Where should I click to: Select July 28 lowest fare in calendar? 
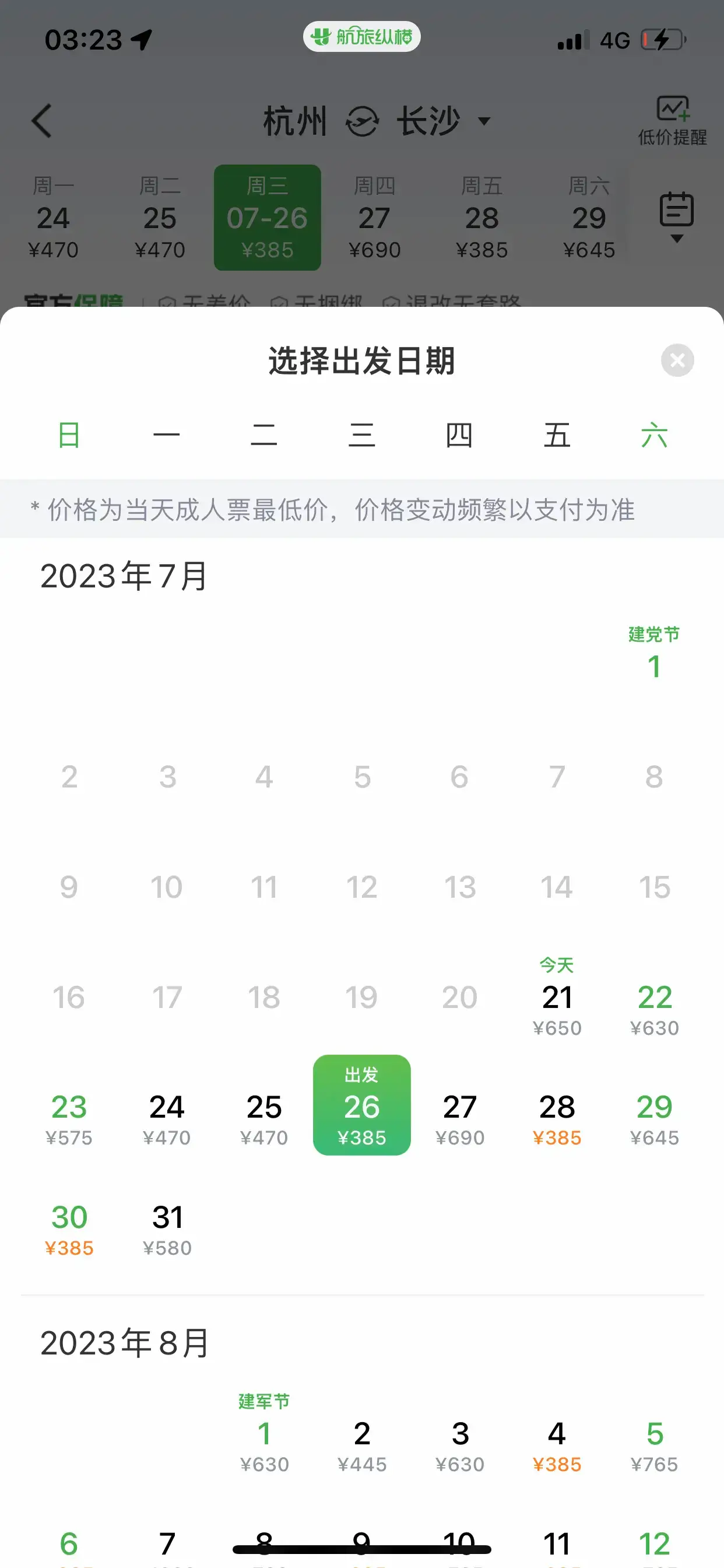557,1118
